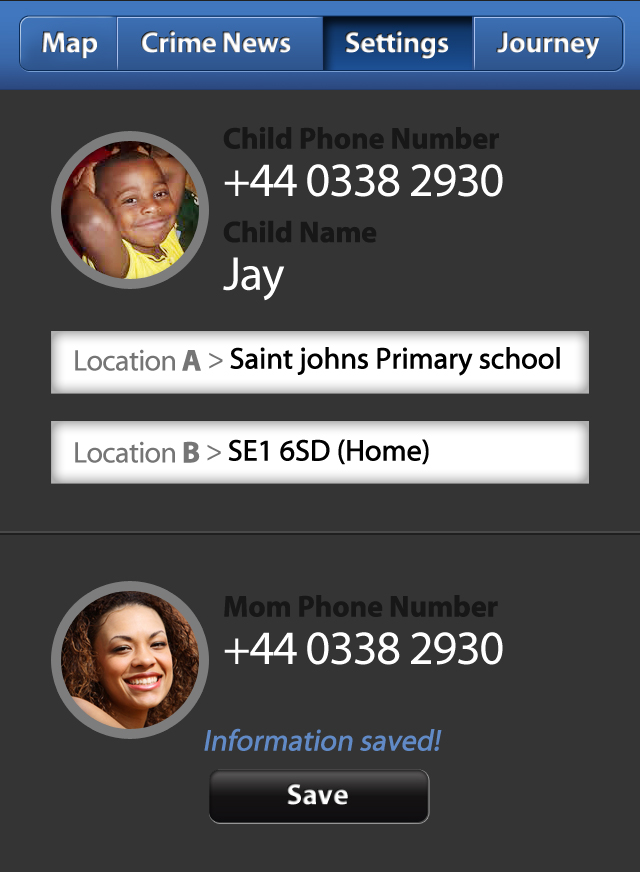Go to the Journey tab
The image size is (640, 872).
(547, 44)
